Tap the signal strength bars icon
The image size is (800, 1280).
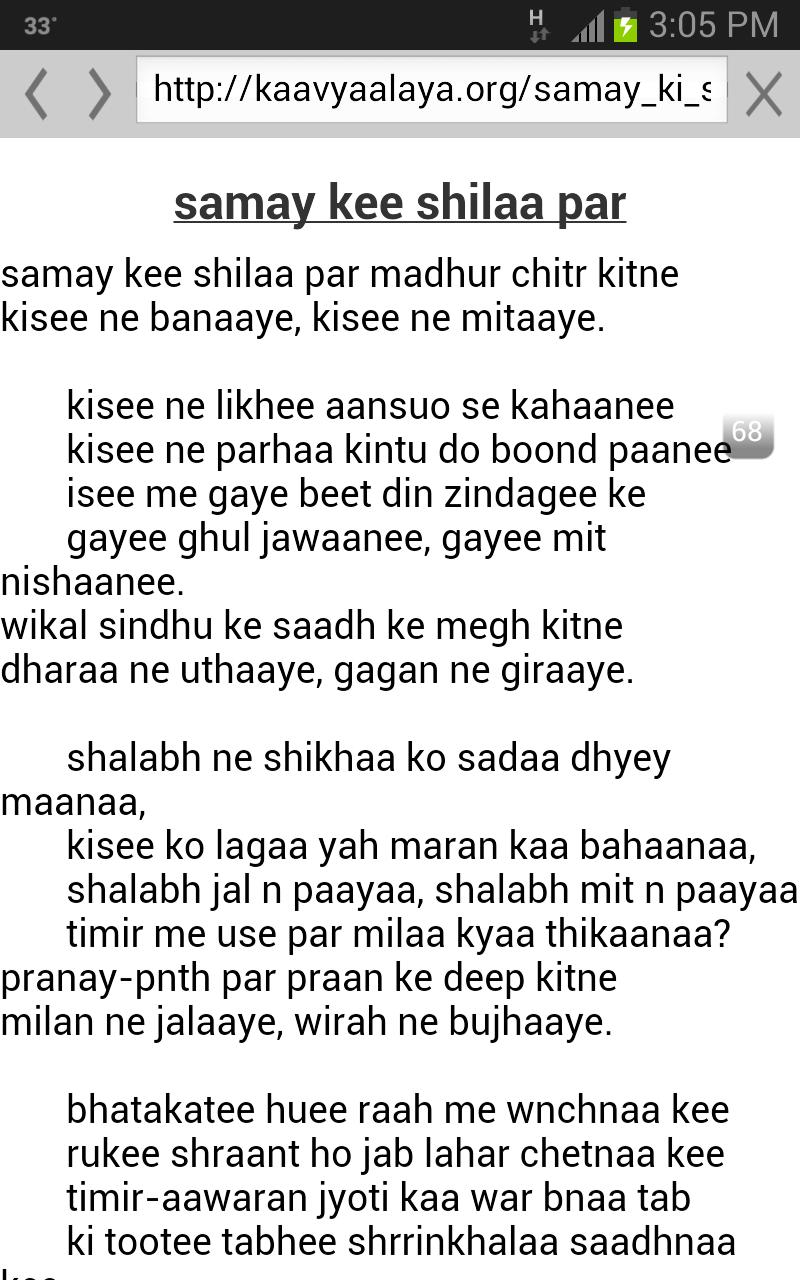[x=584, y=23]
